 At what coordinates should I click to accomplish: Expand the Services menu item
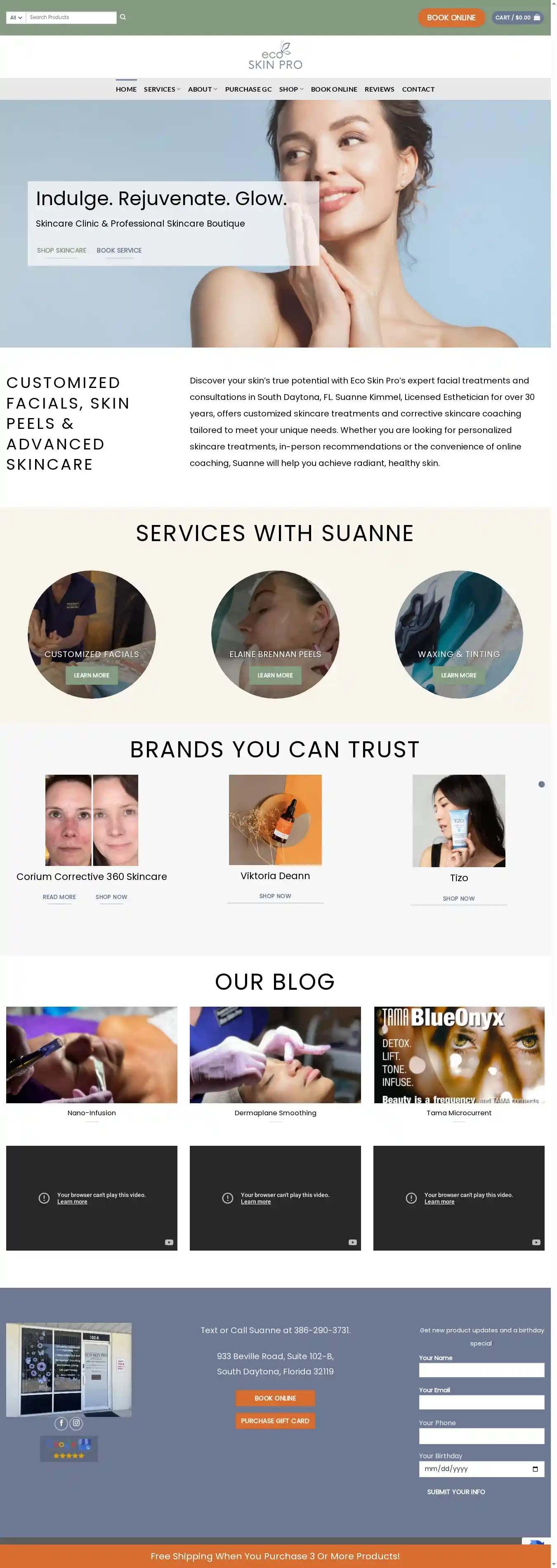tap(162, 90)
